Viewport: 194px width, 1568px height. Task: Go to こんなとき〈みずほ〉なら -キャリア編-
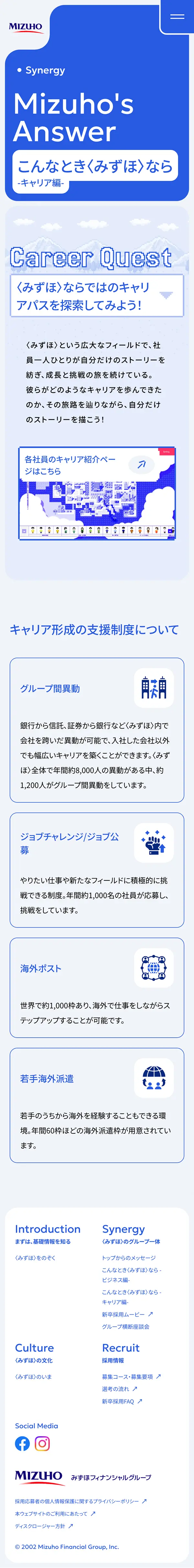131,1297
